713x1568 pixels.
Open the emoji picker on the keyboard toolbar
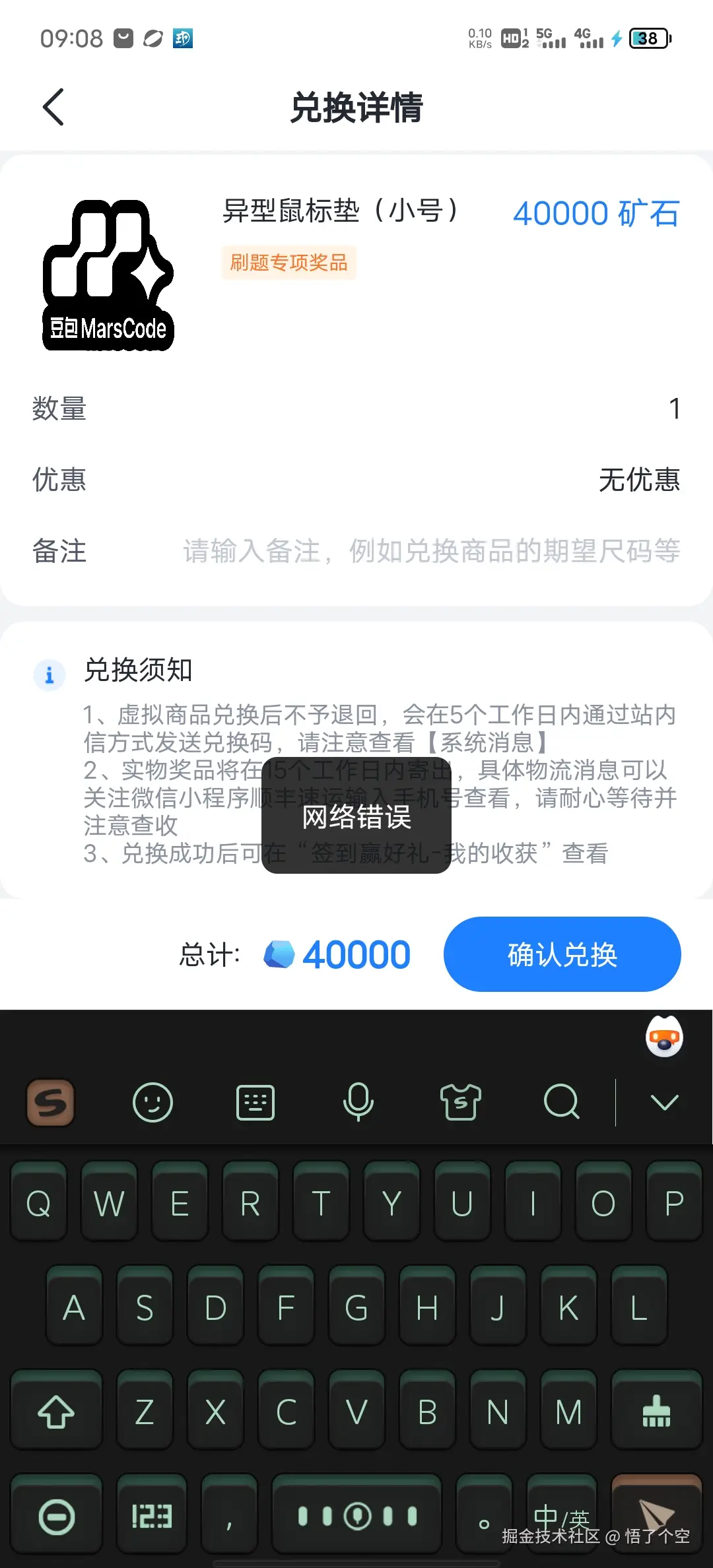153,1103
